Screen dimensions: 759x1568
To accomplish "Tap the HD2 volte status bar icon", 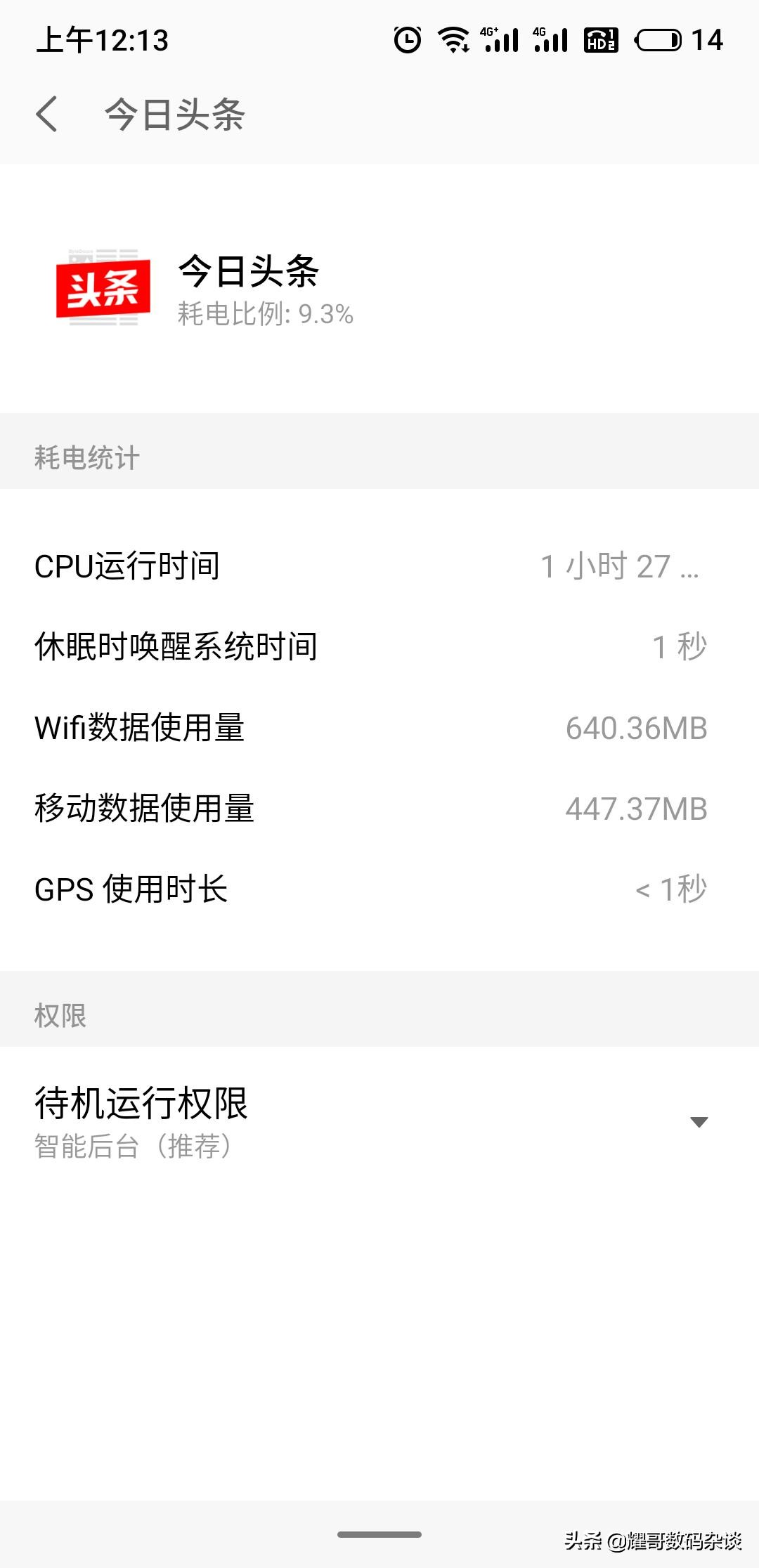I will point(601,39).
